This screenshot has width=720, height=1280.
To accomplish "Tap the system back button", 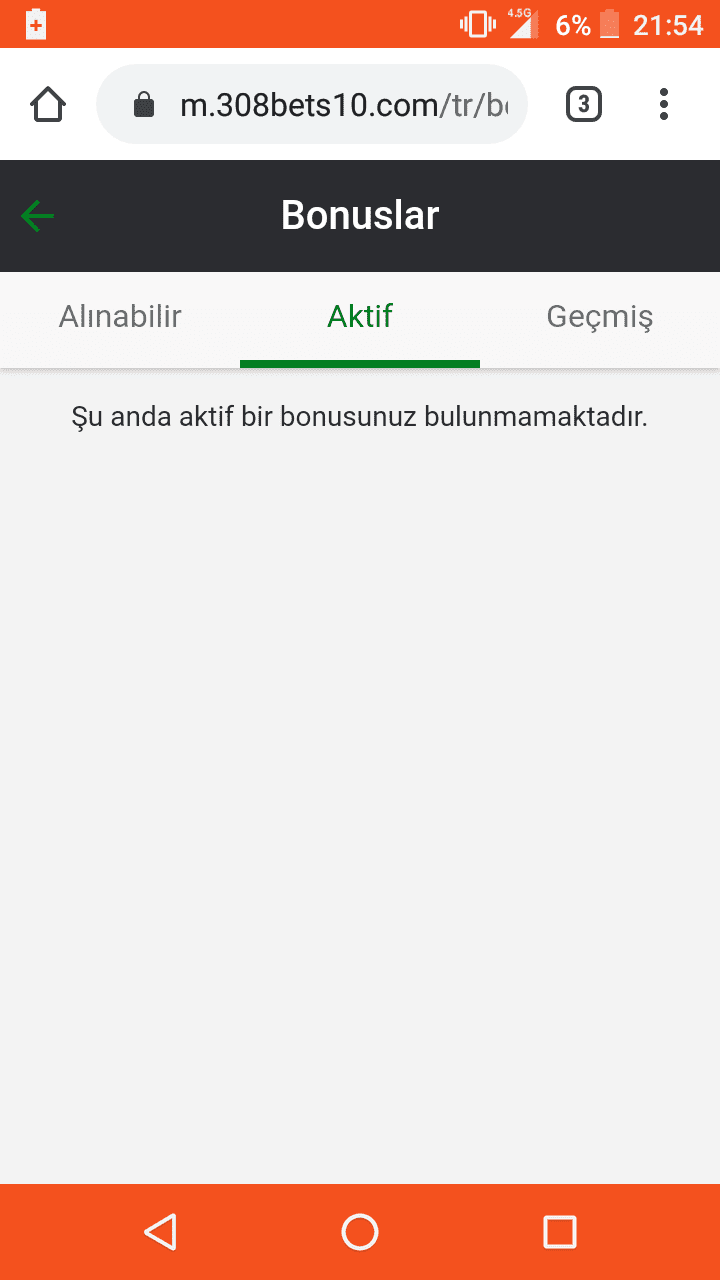I will tap(160, 1232).
